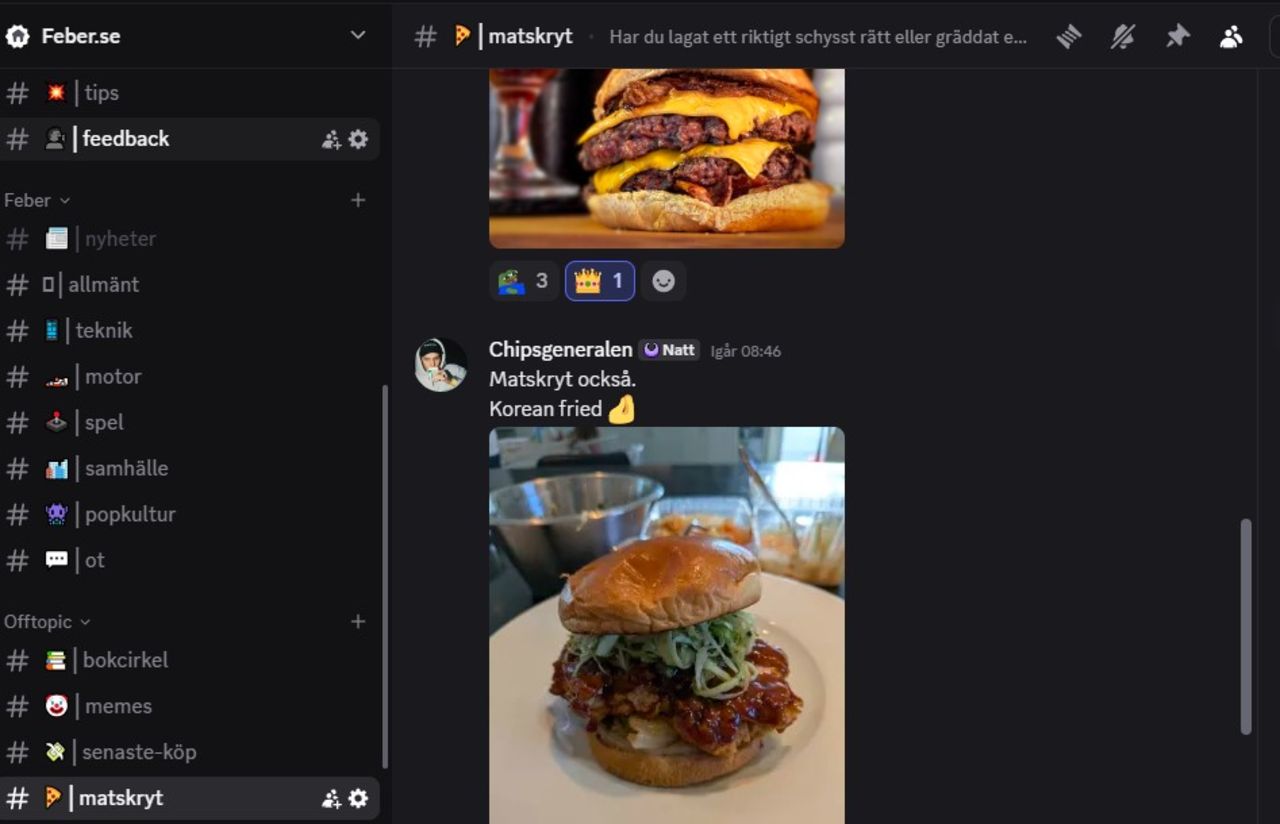Open settings gear for feedback channel
Image resolution: width=1280 pixels, height=824 pixels.
click(358, 139)
